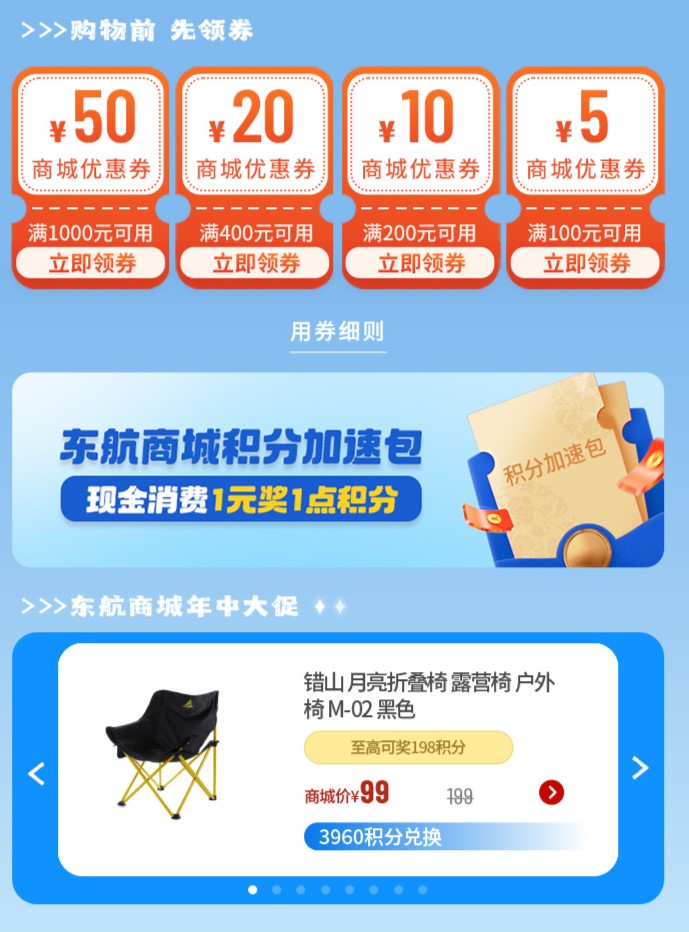689x932 pixels.
Task: Open the 错山月亮折叠椅 product card
Action: pyautogui.click(x=428, y=696)
